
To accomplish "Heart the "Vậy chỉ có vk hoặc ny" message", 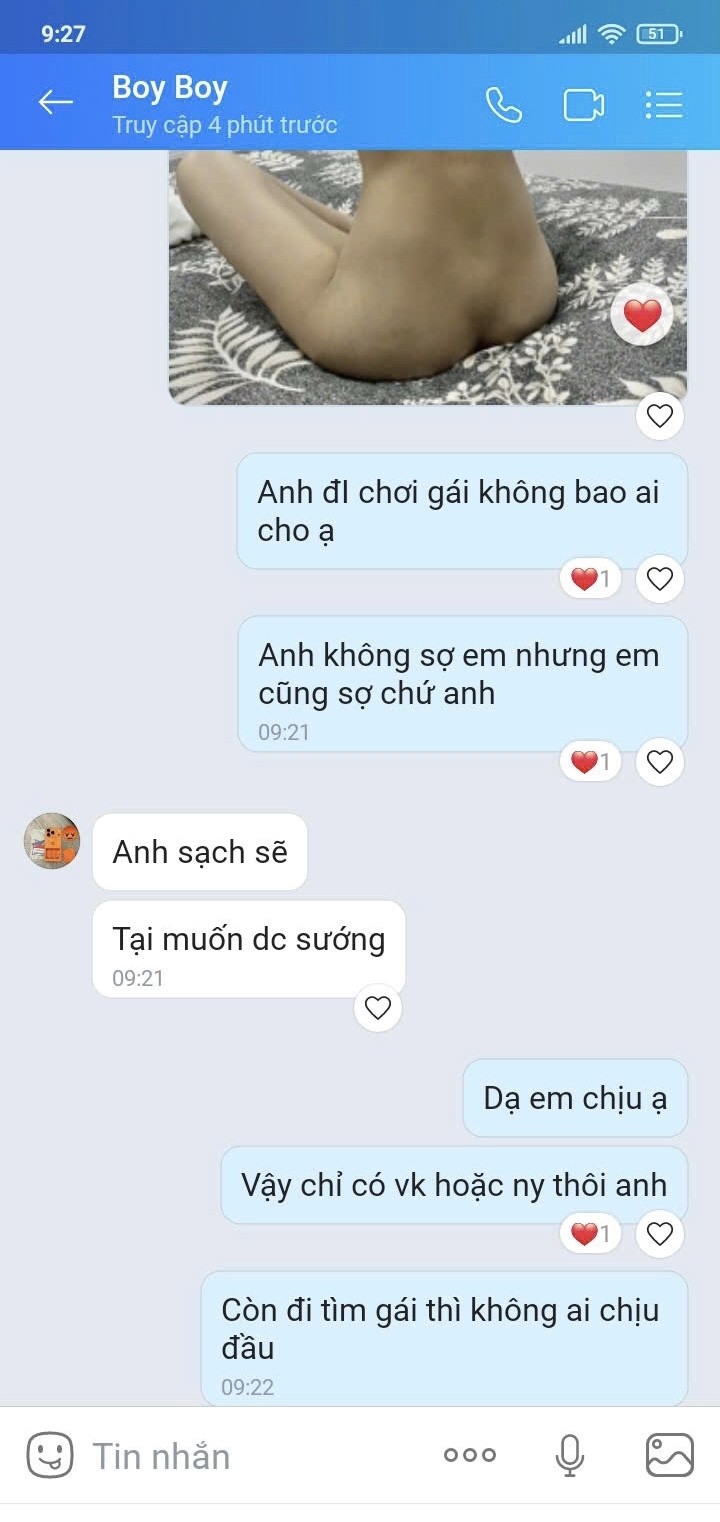I will coord(660,1234).
